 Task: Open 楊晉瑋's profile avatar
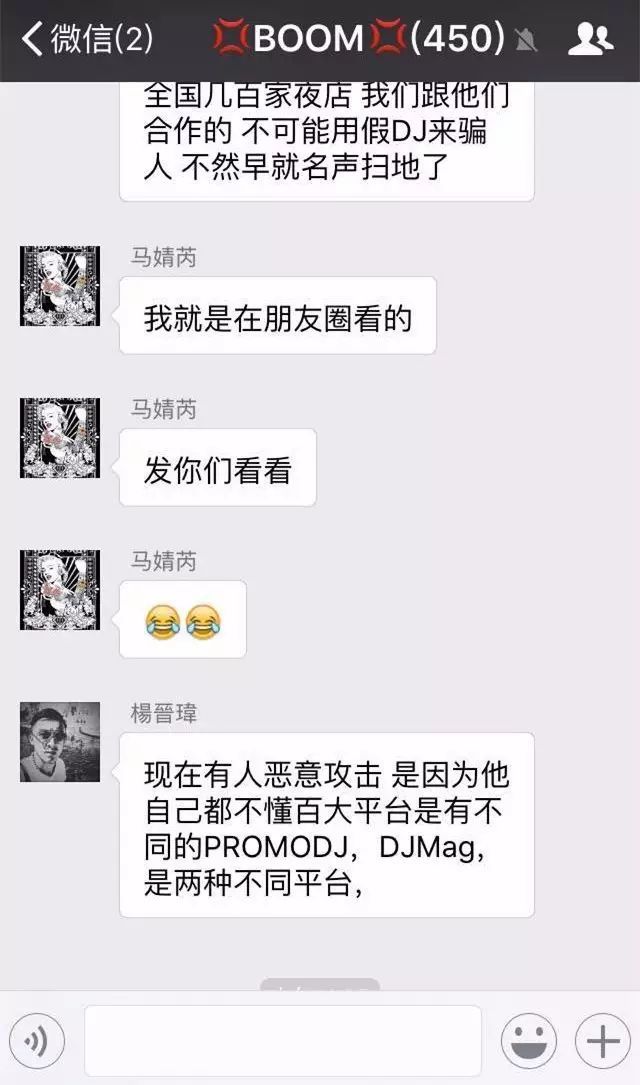coord(60,741)
